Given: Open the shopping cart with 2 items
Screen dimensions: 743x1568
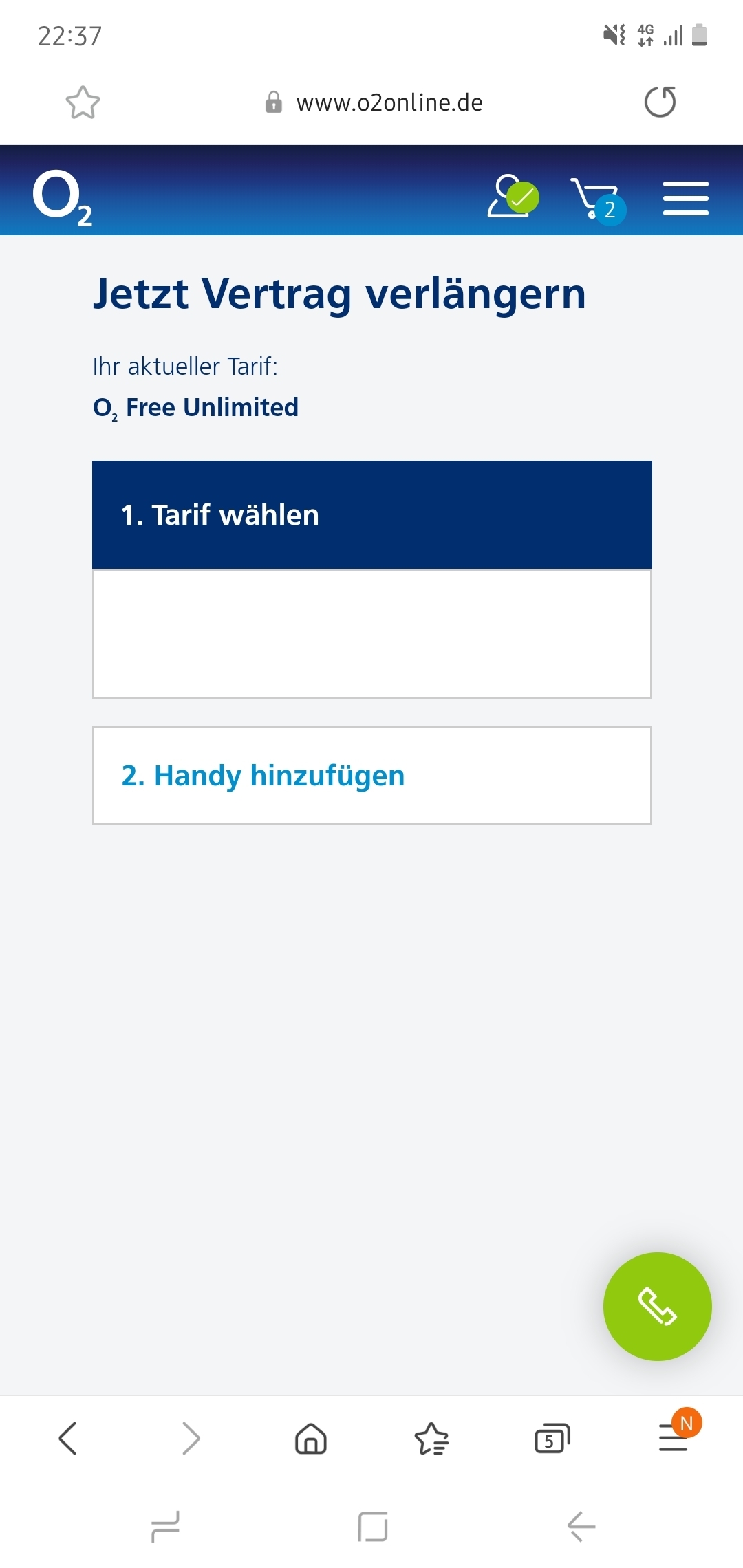Looking at the screenshot, I should point(598,199).
